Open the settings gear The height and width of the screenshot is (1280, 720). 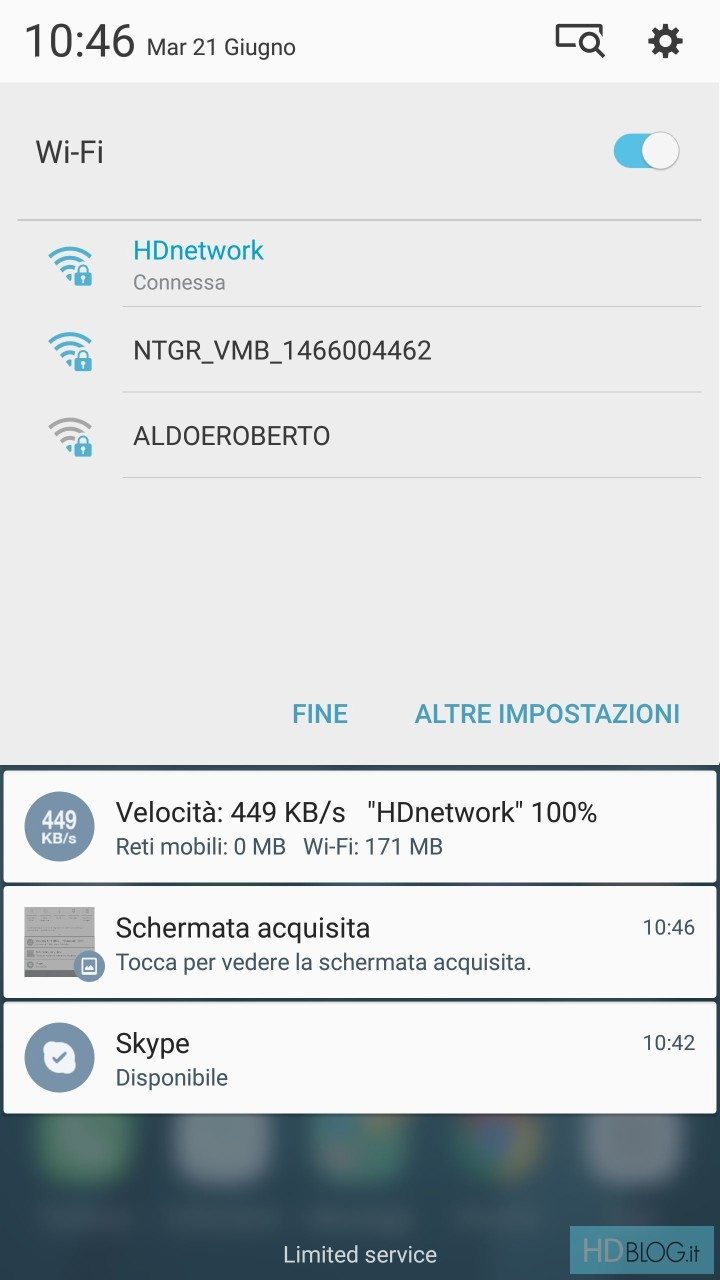(x=665, y=41)
